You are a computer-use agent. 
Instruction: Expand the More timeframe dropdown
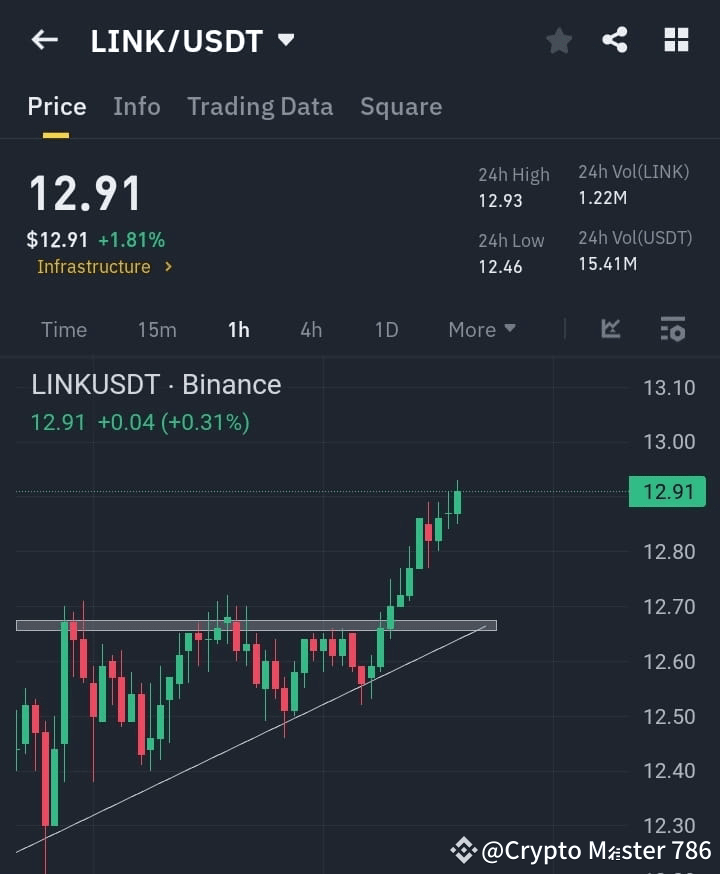pos(481,329)
